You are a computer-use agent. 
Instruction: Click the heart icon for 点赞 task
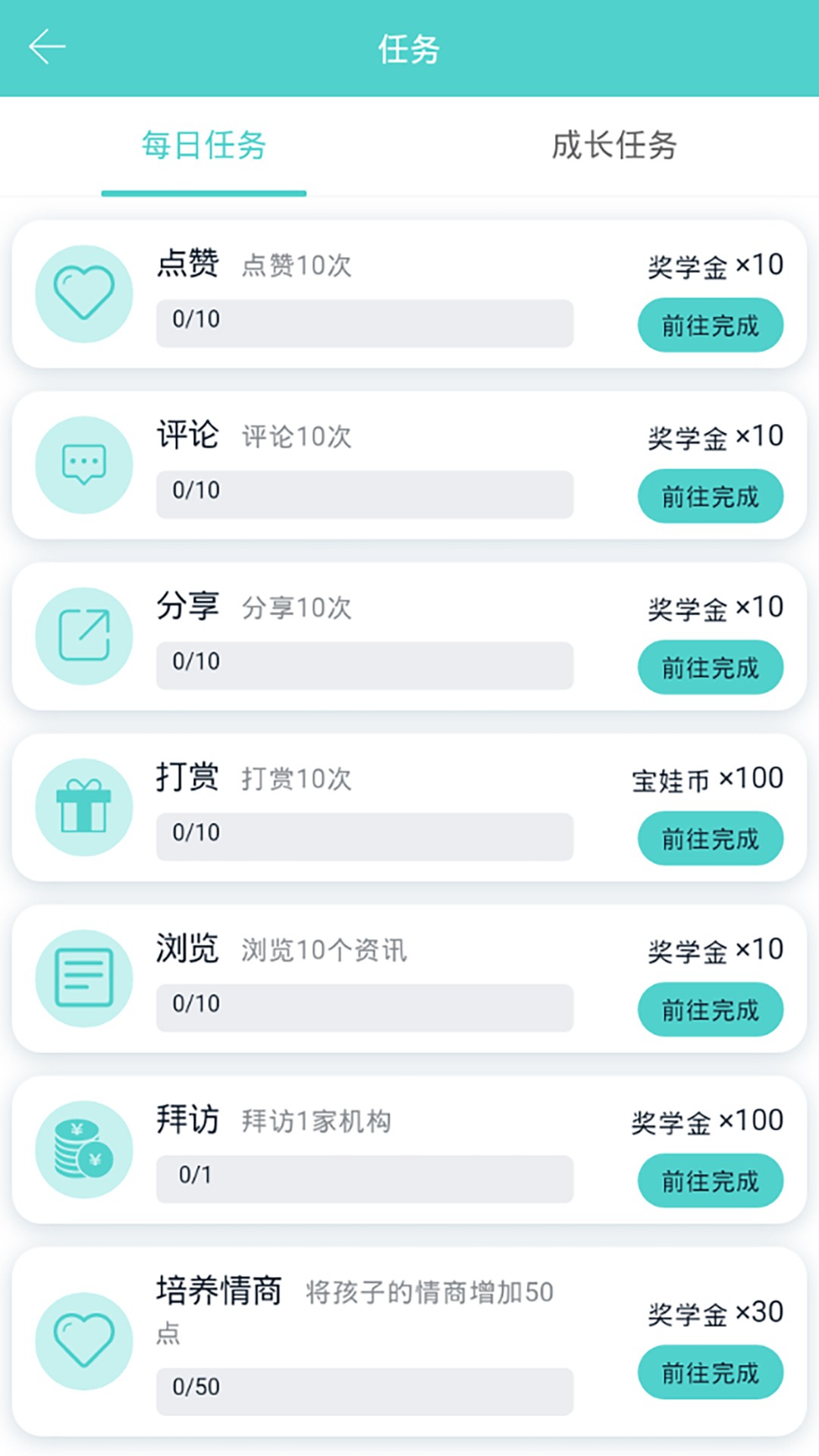(x=83, y=293)
